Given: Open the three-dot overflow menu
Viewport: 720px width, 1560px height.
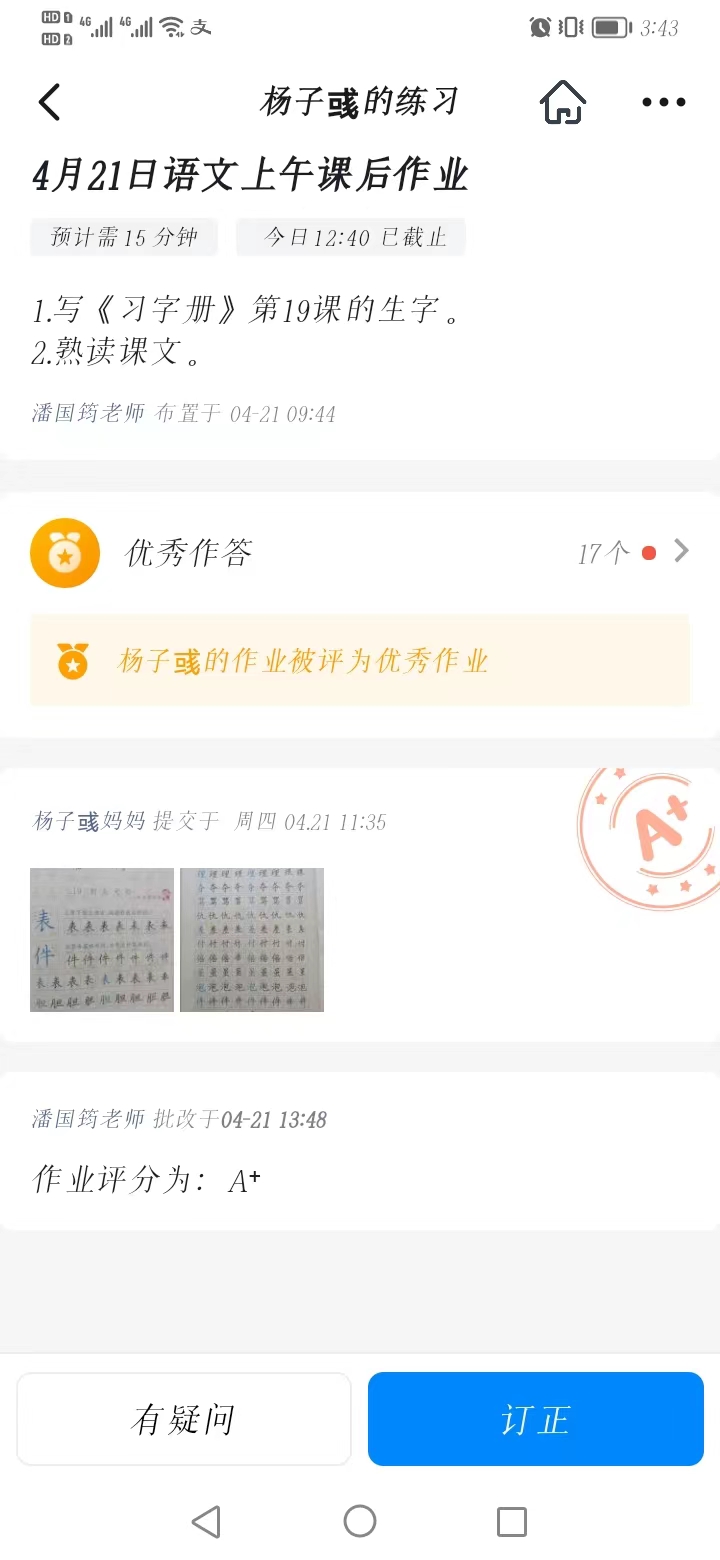Looking at the screenshot, I should point(663,102).
